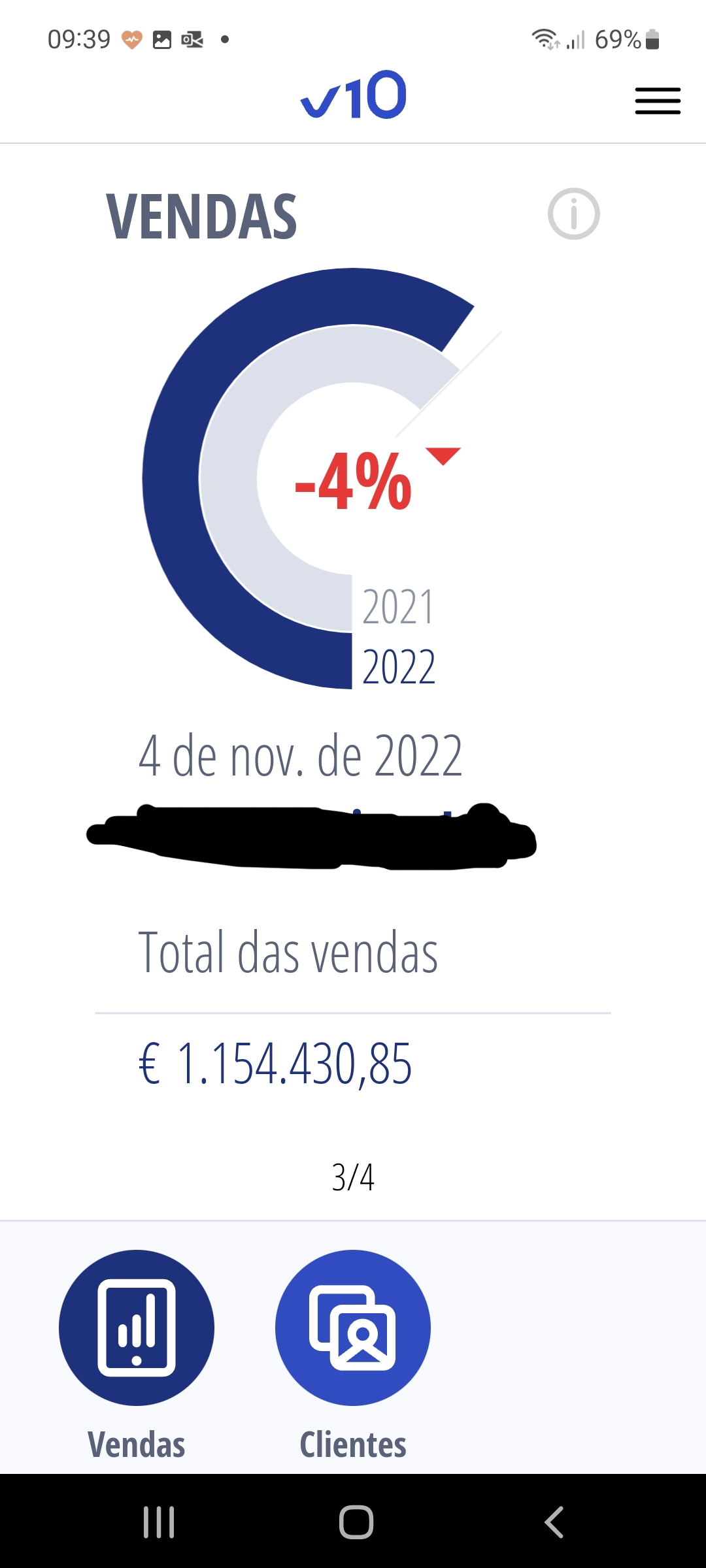Image resolution: width=706 pixels, height=1568 pixels.
Task: Show info about Vendas chart
Action: click(573, 214)
